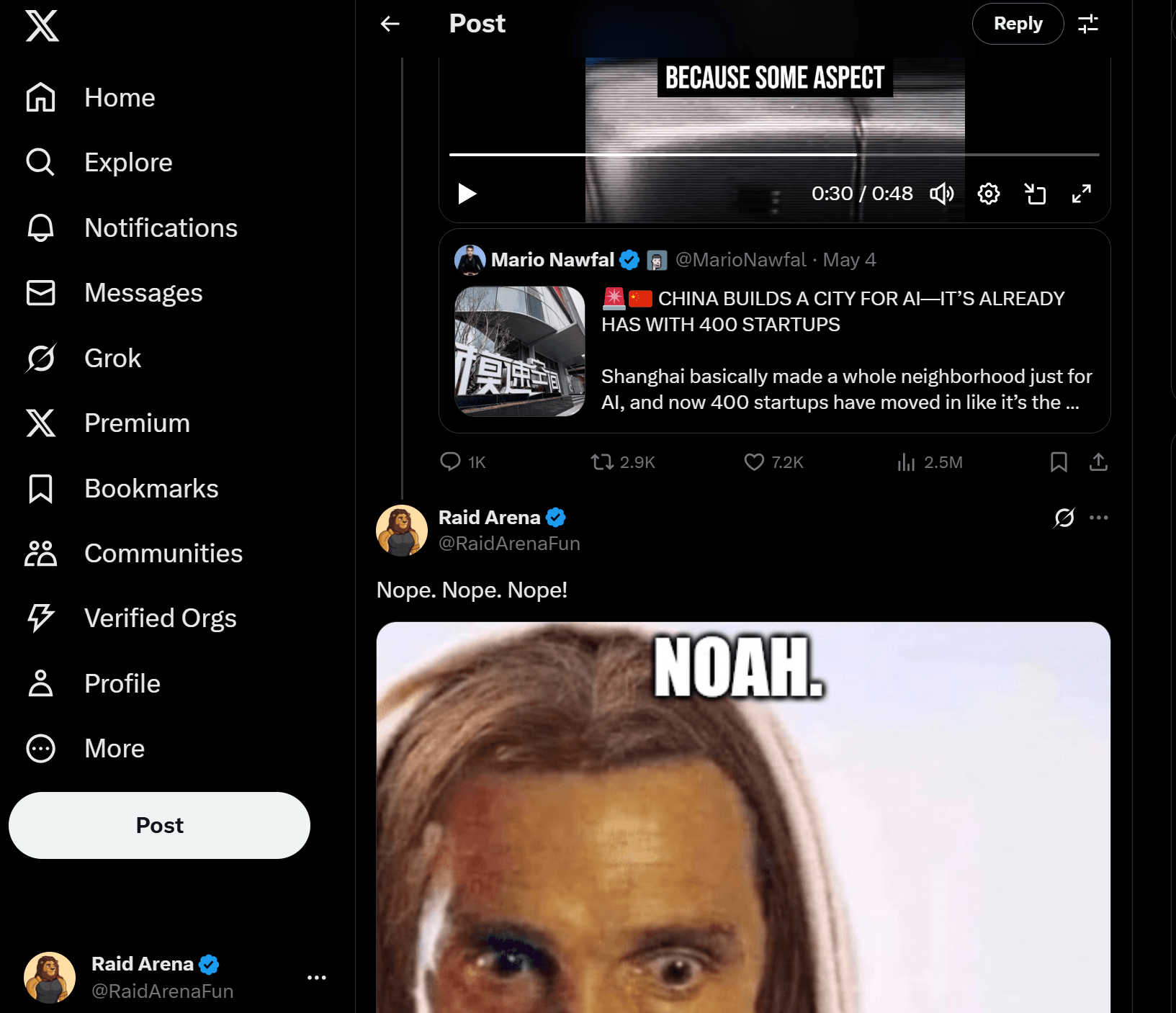The width and height of the screenshot is (1176, 1013).
Task: Tap the Reply button in header
Action: pos(1017,24)
